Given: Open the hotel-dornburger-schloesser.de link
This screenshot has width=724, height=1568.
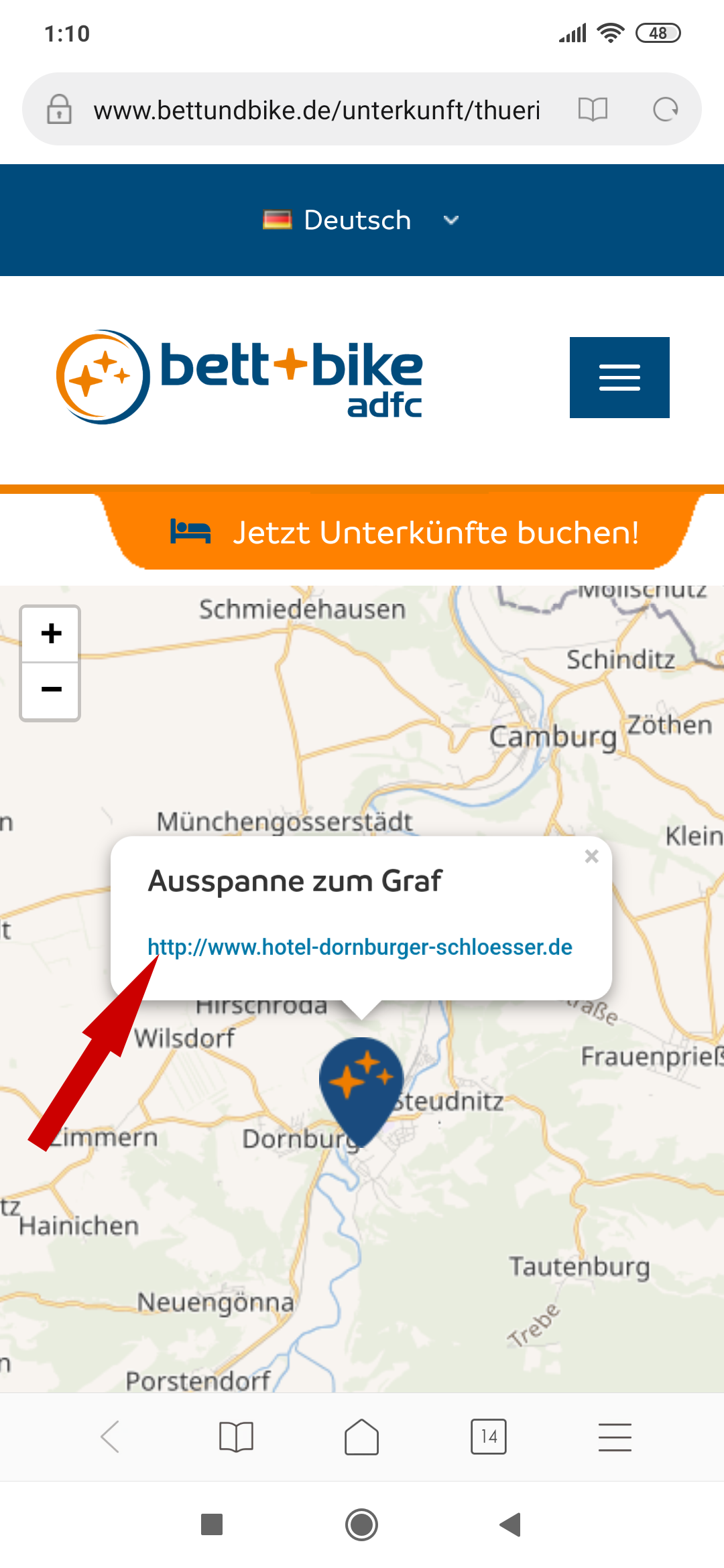Looking at the screenshot, I should (360, 947).
